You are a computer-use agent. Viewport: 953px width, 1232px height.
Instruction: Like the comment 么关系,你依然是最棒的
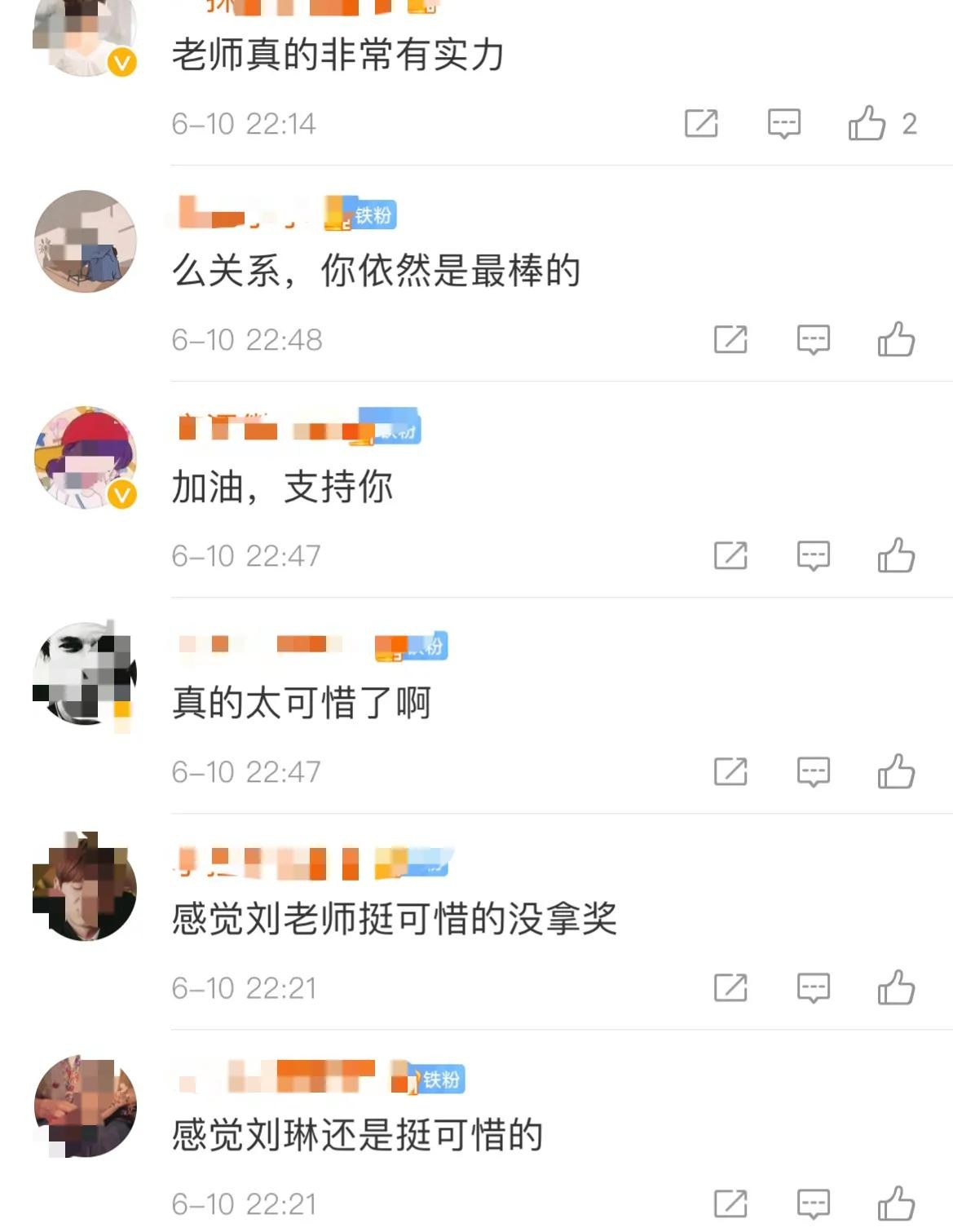click(896, 339)
